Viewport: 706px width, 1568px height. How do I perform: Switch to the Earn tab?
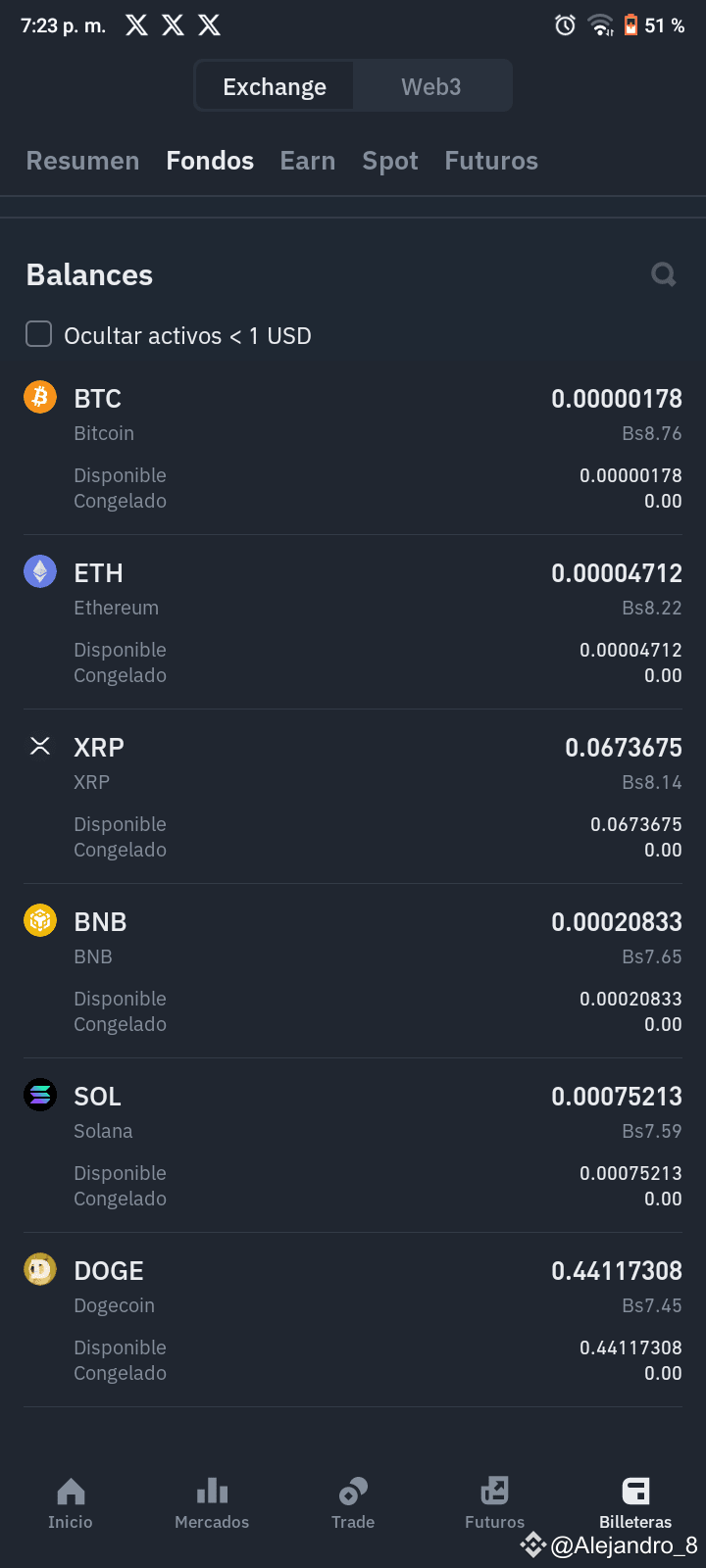click(308, 160)
